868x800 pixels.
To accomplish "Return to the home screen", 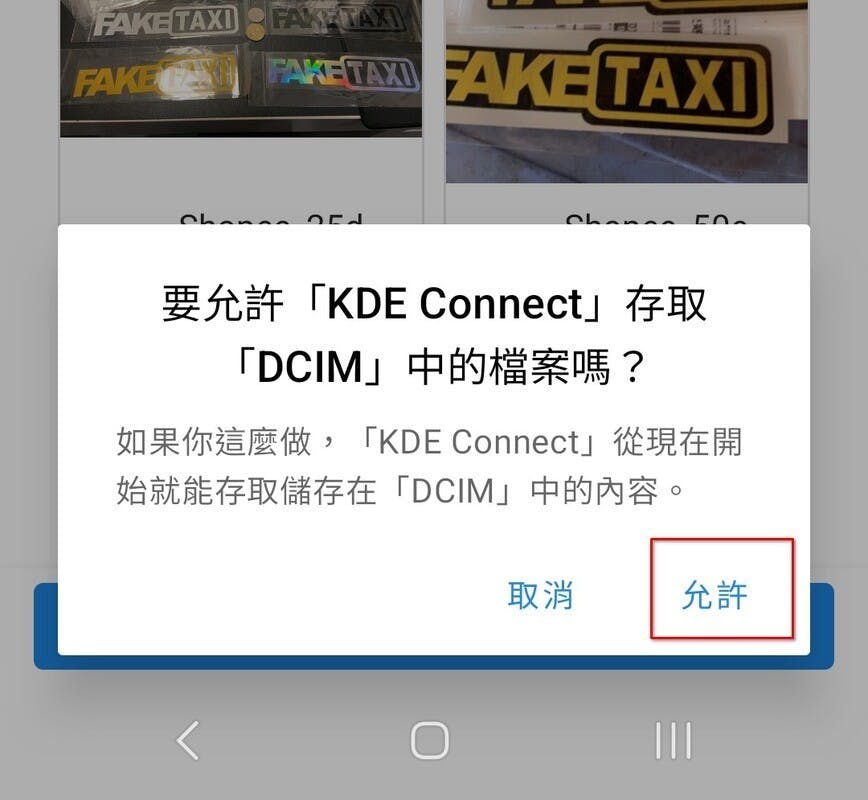I will 430,741.
